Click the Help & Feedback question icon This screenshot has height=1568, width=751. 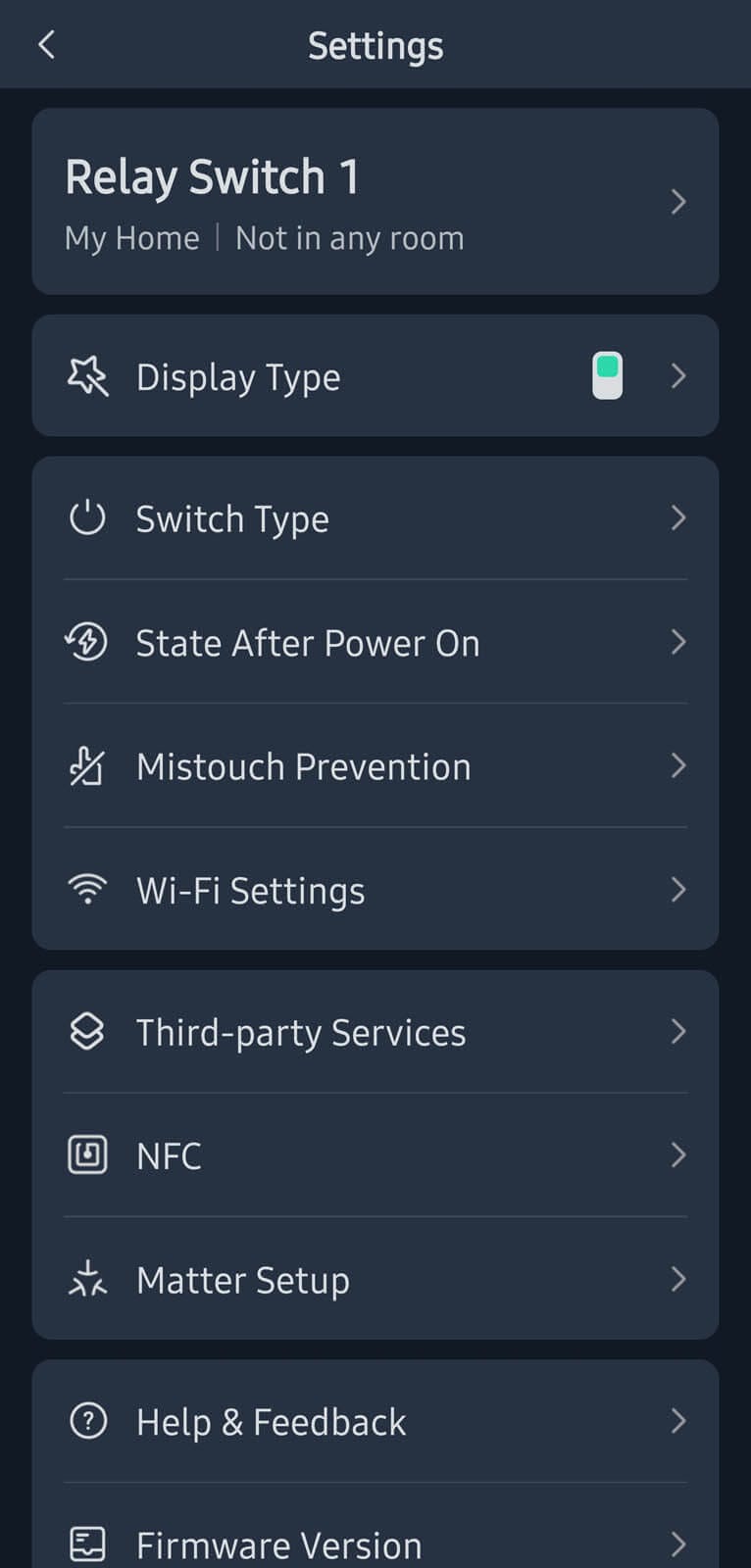[87, 1421]
